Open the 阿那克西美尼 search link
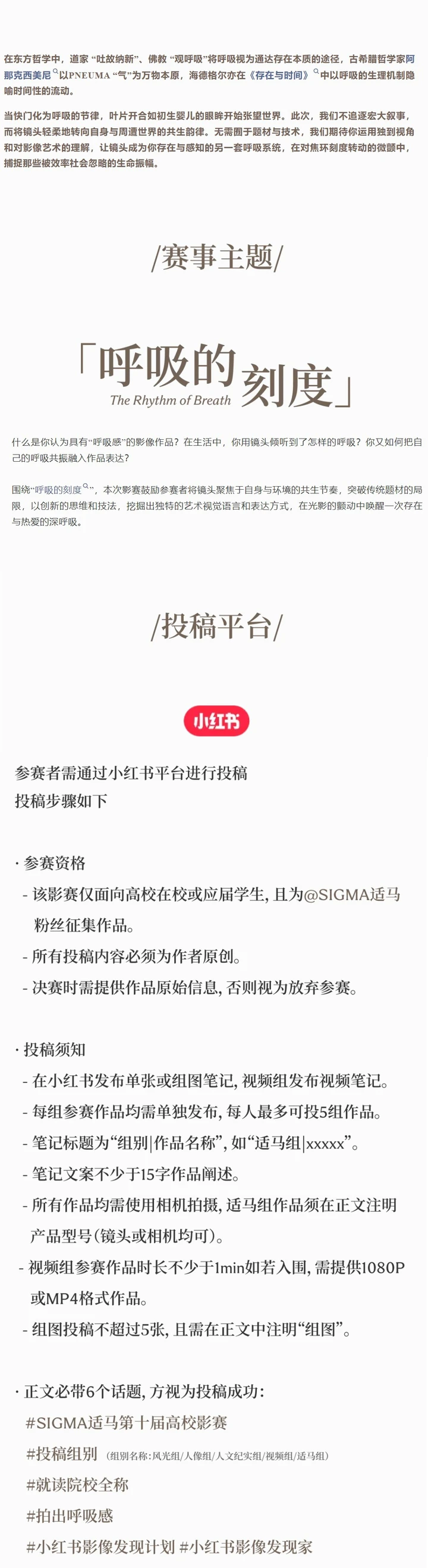 click(x=27, y=76)
